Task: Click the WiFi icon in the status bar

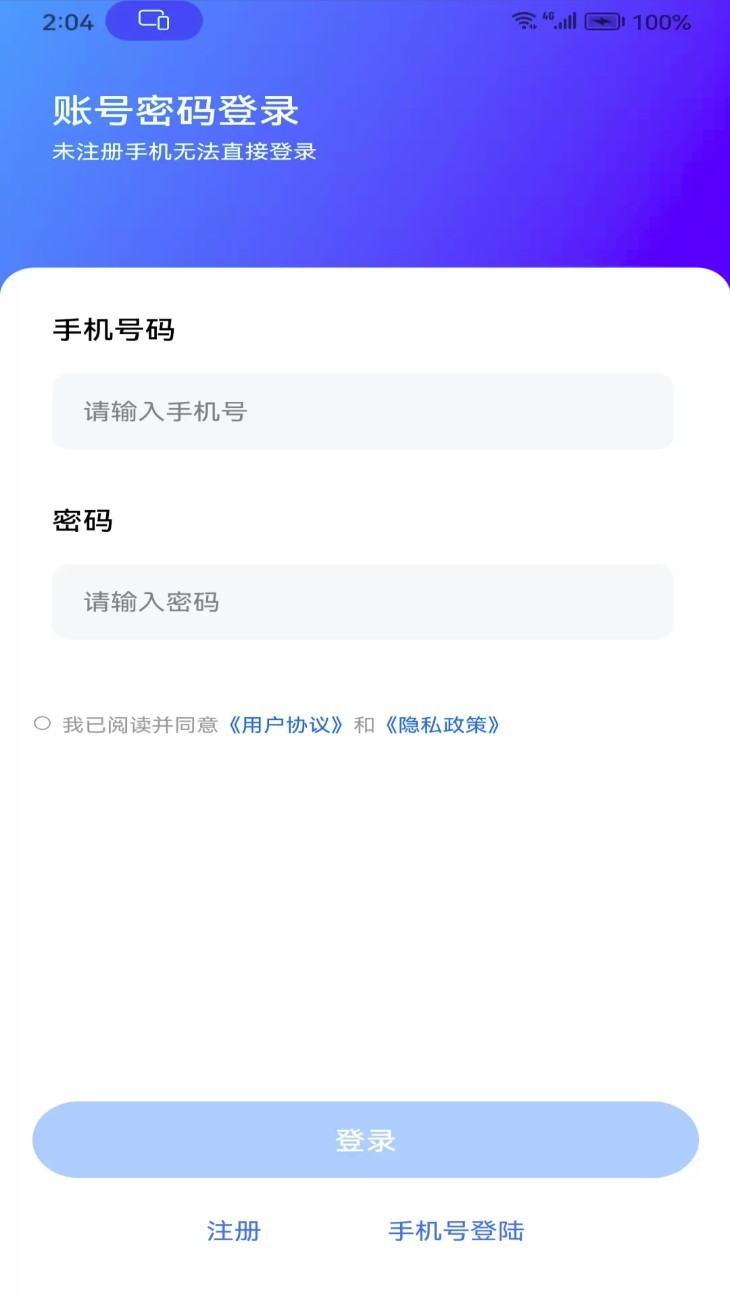Action: [523, 20]
